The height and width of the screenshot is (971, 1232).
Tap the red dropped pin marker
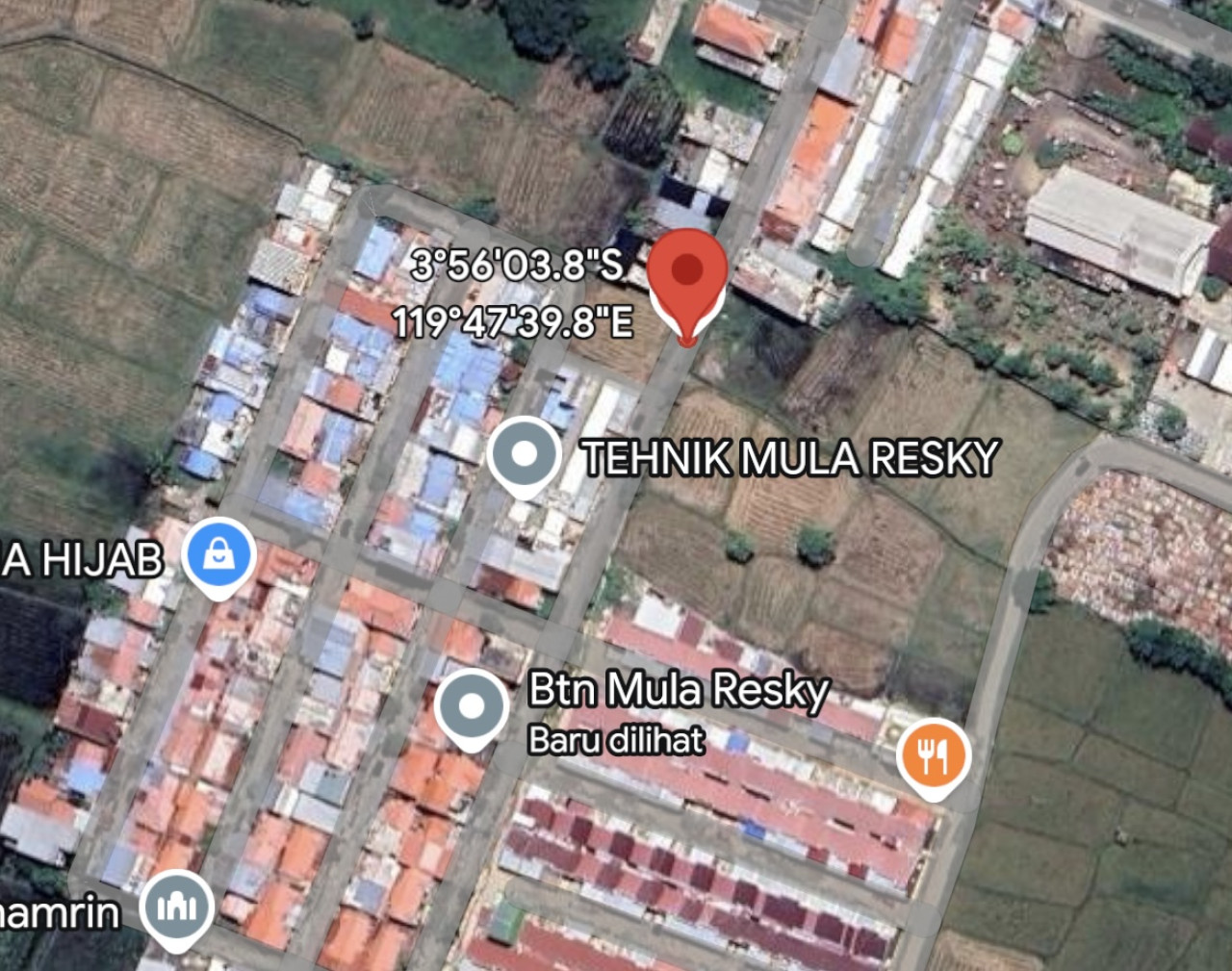[x=685, y=275]
